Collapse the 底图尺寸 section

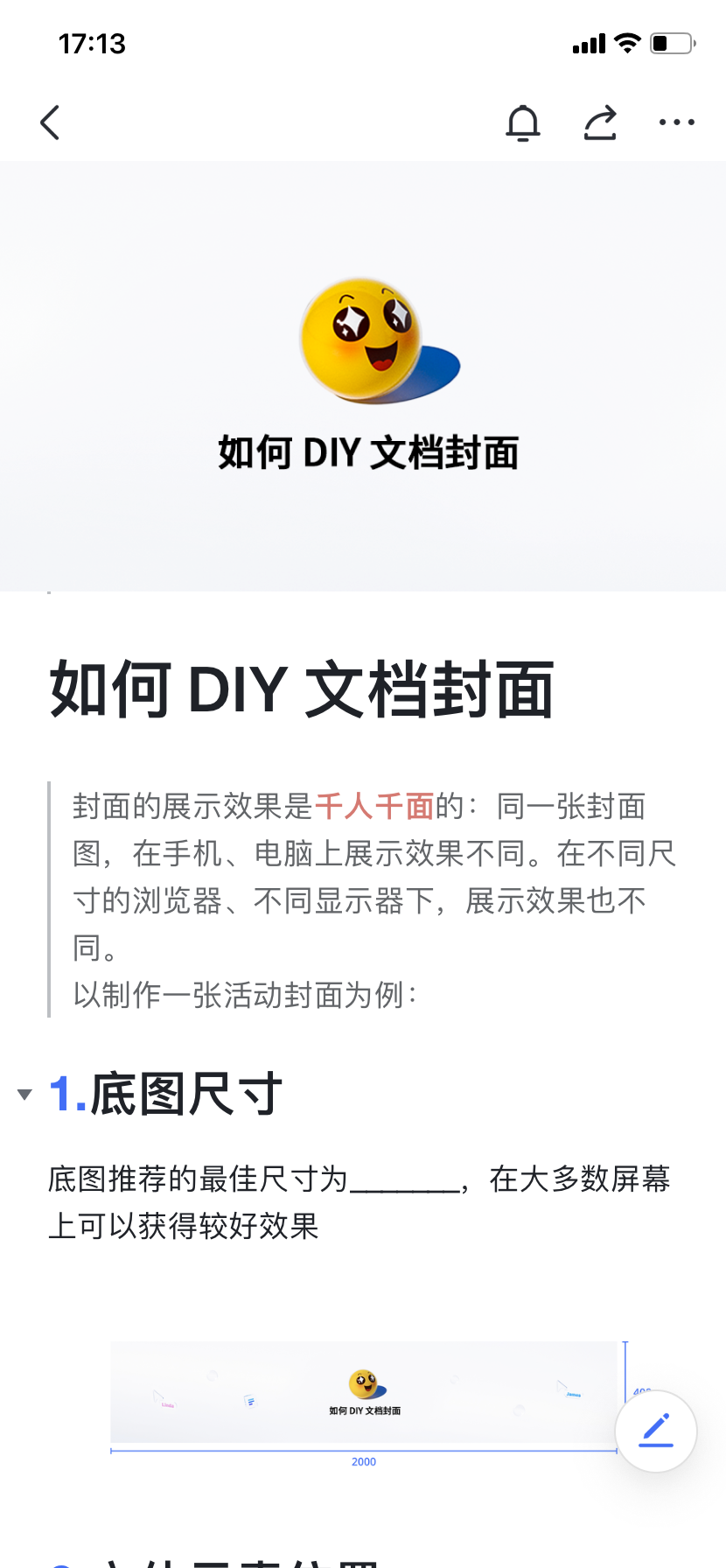coord(24,1095)
